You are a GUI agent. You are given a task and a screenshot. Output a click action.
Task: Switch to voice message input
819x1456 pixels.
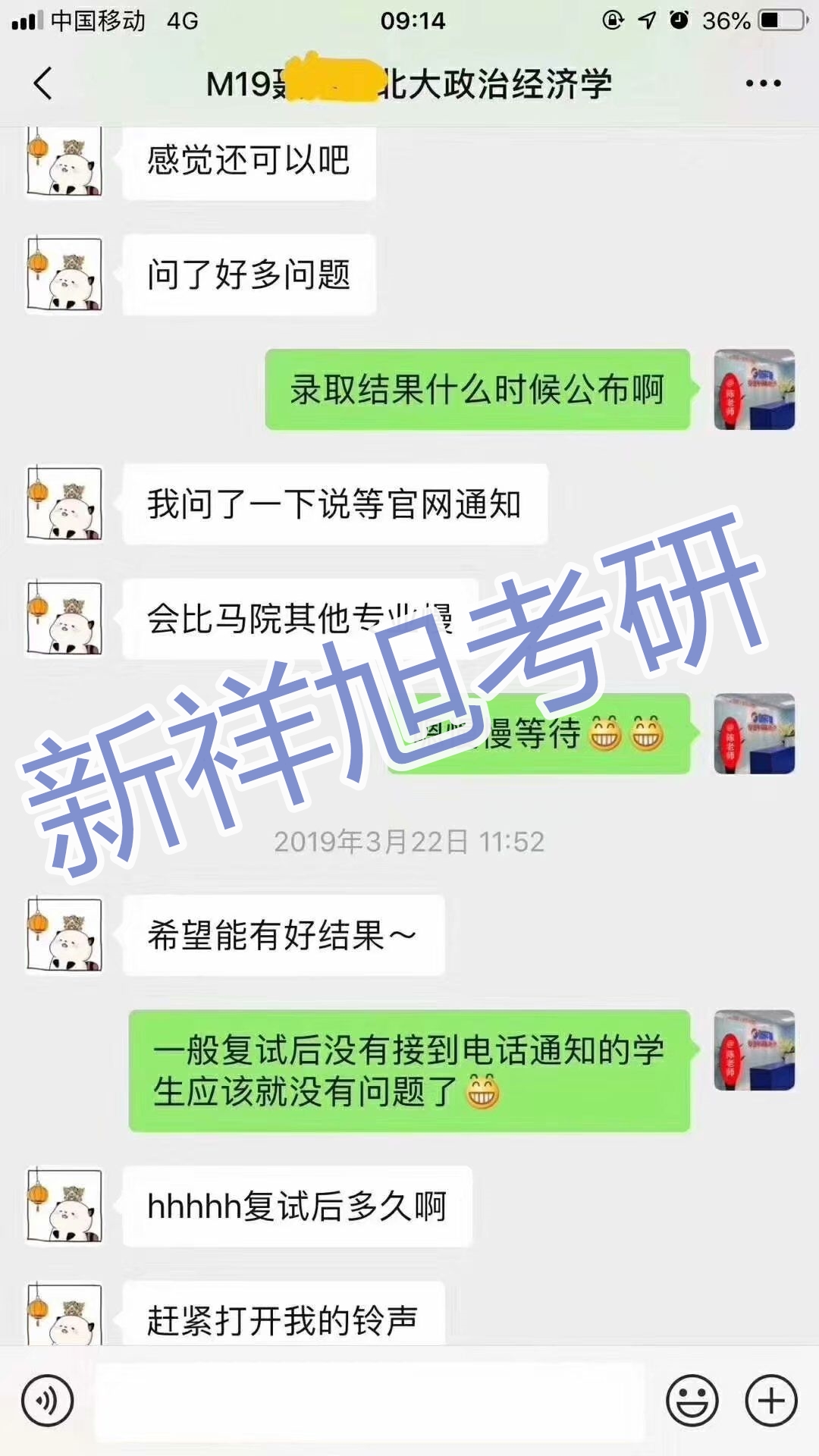[x=47, y=1401]
